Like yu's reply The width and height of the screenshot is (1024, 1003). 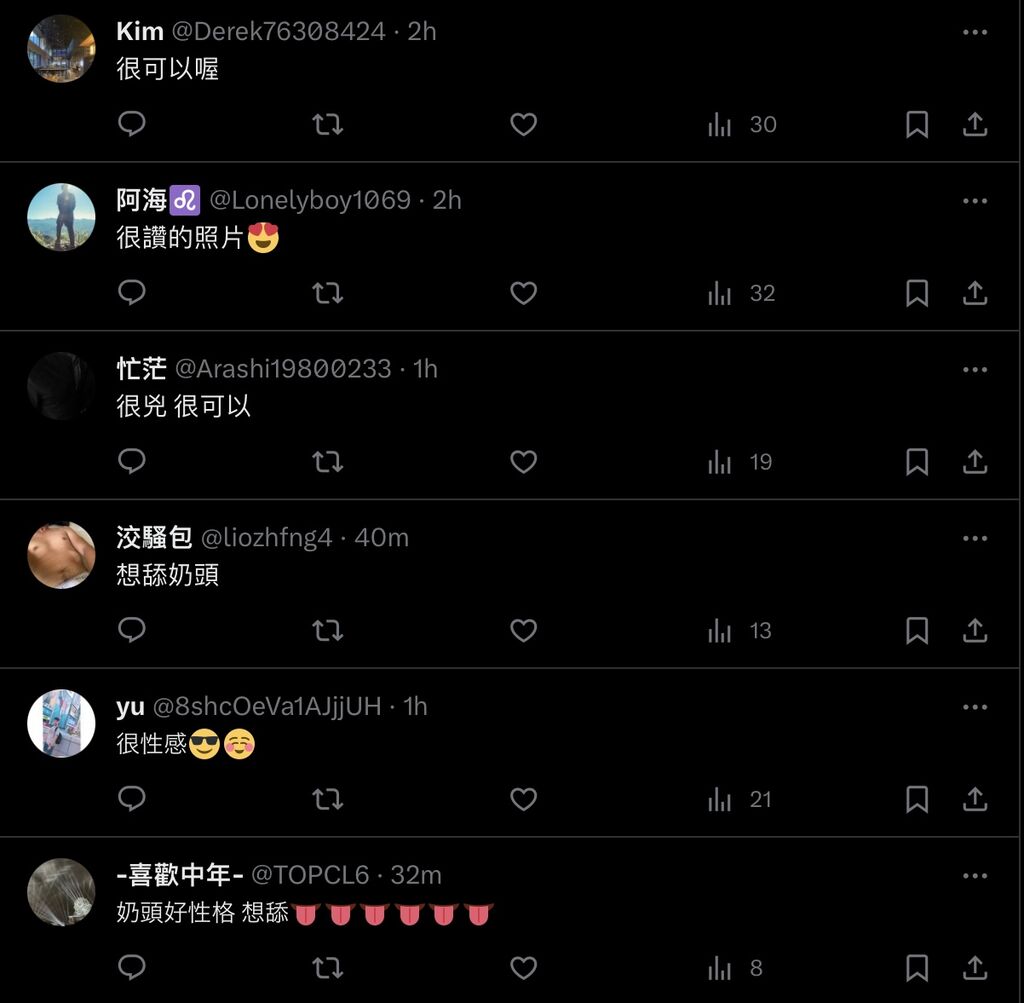click(524, 800)
